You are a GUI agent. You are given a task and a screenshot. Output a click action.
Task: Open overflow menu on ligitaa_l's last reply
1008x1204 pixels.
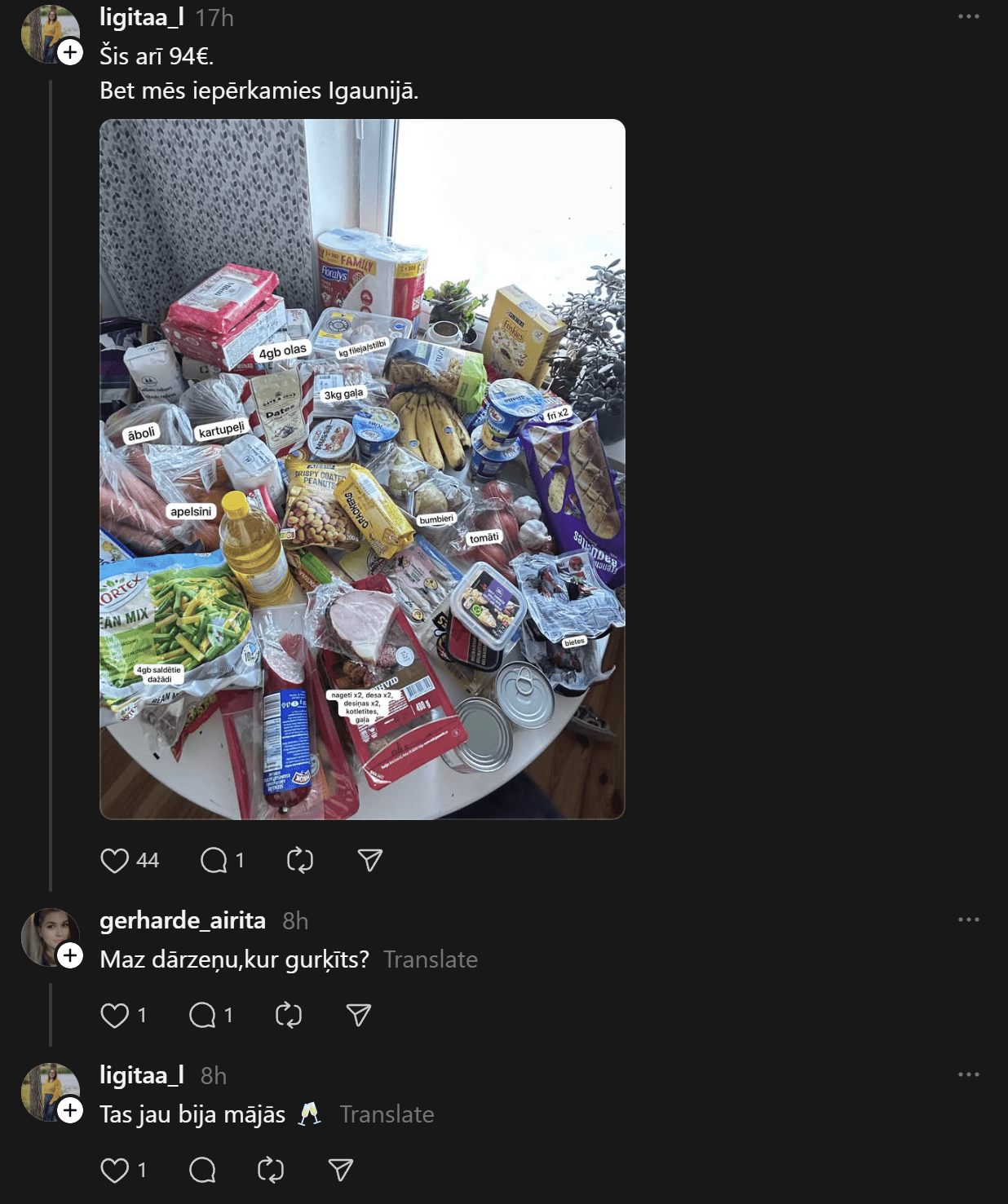[968, 1074]
